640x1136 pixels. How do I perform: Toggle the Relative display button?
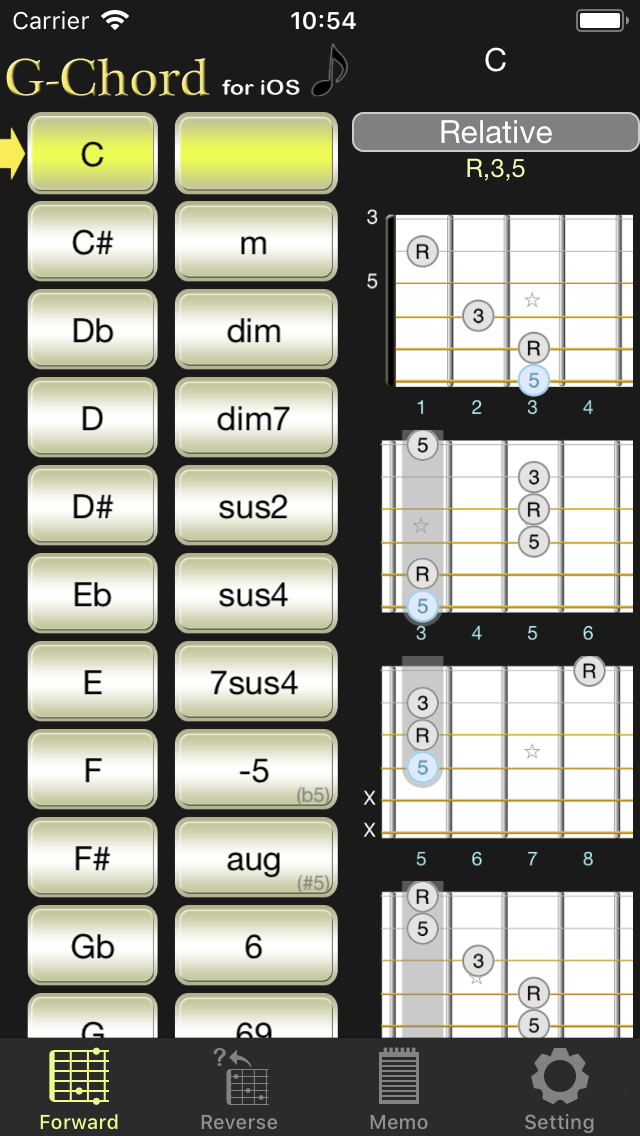coord(496,132)
